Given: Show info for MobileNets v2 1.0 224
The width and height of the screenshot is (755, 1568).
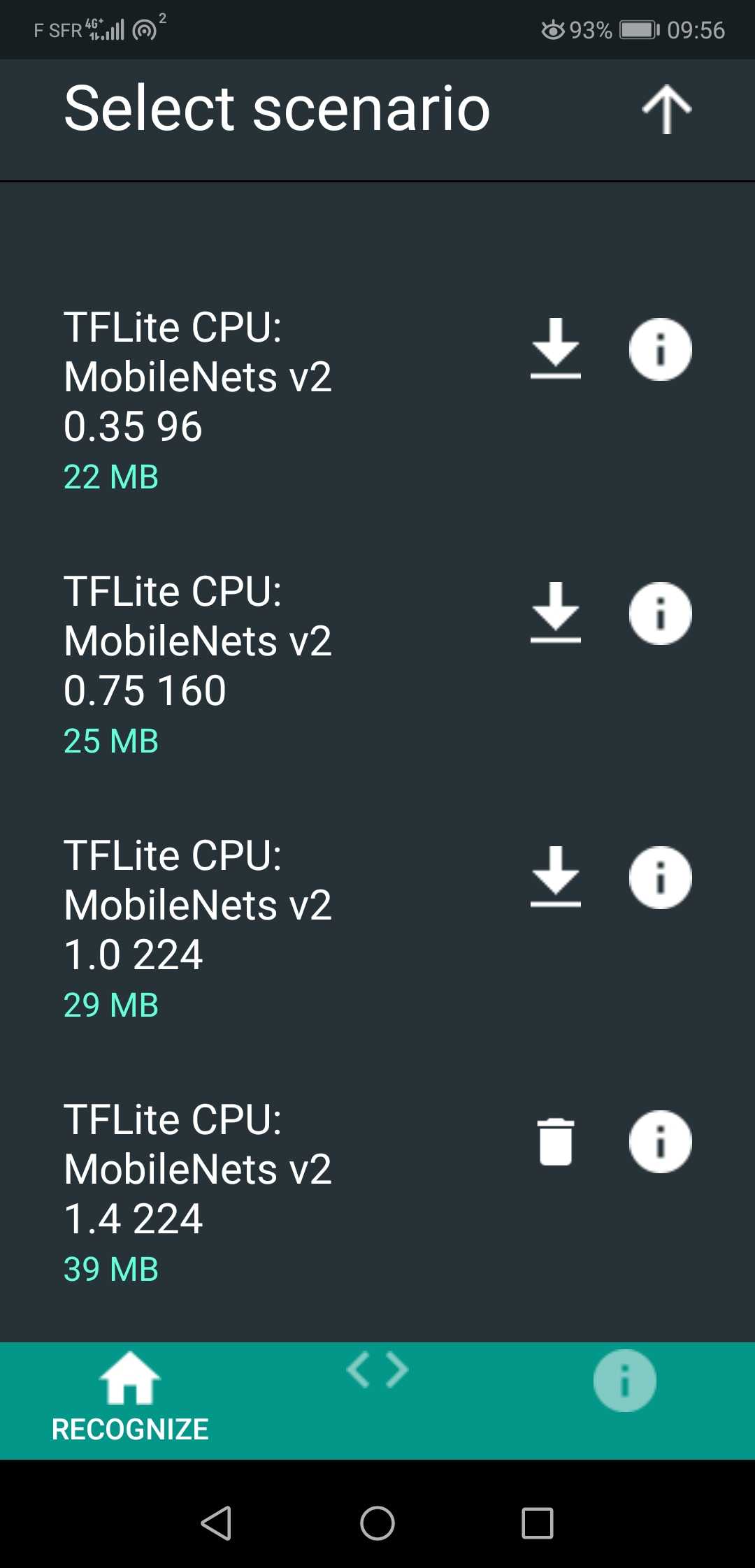Looking at the screenshot, I should (661, 878).
